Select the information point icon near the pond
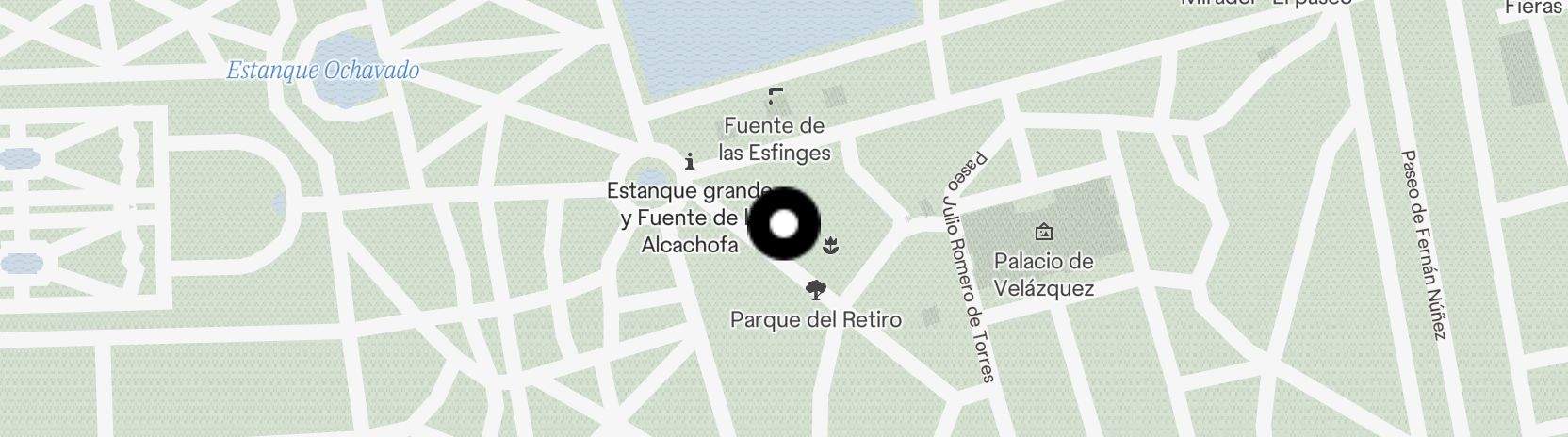 (690, 161)
